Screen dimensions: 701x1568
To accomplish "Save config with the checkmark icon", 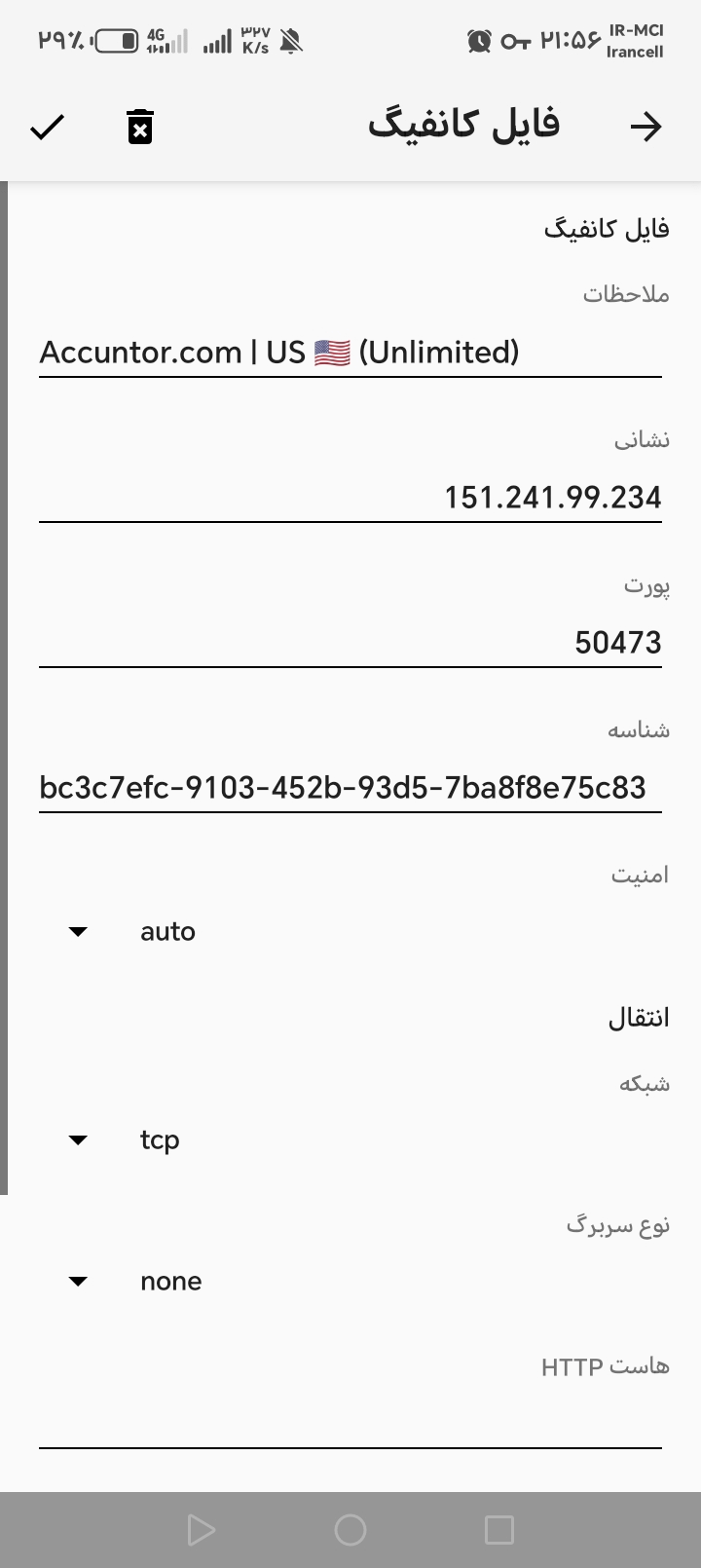I will pyautogui.click(x=47, y=127).
